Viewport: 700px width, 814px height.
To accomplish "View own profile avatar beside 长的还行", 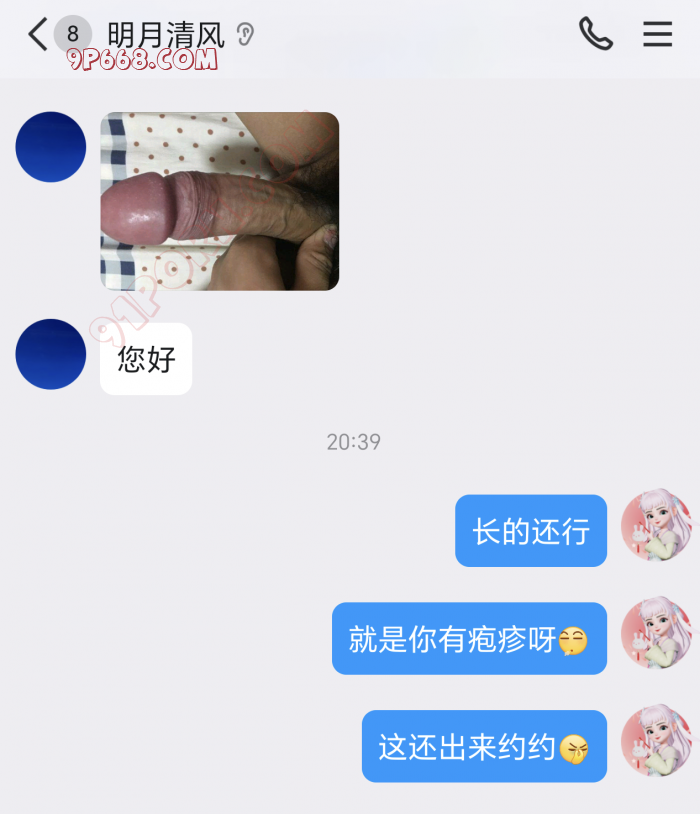I will [x=656, y=526].
